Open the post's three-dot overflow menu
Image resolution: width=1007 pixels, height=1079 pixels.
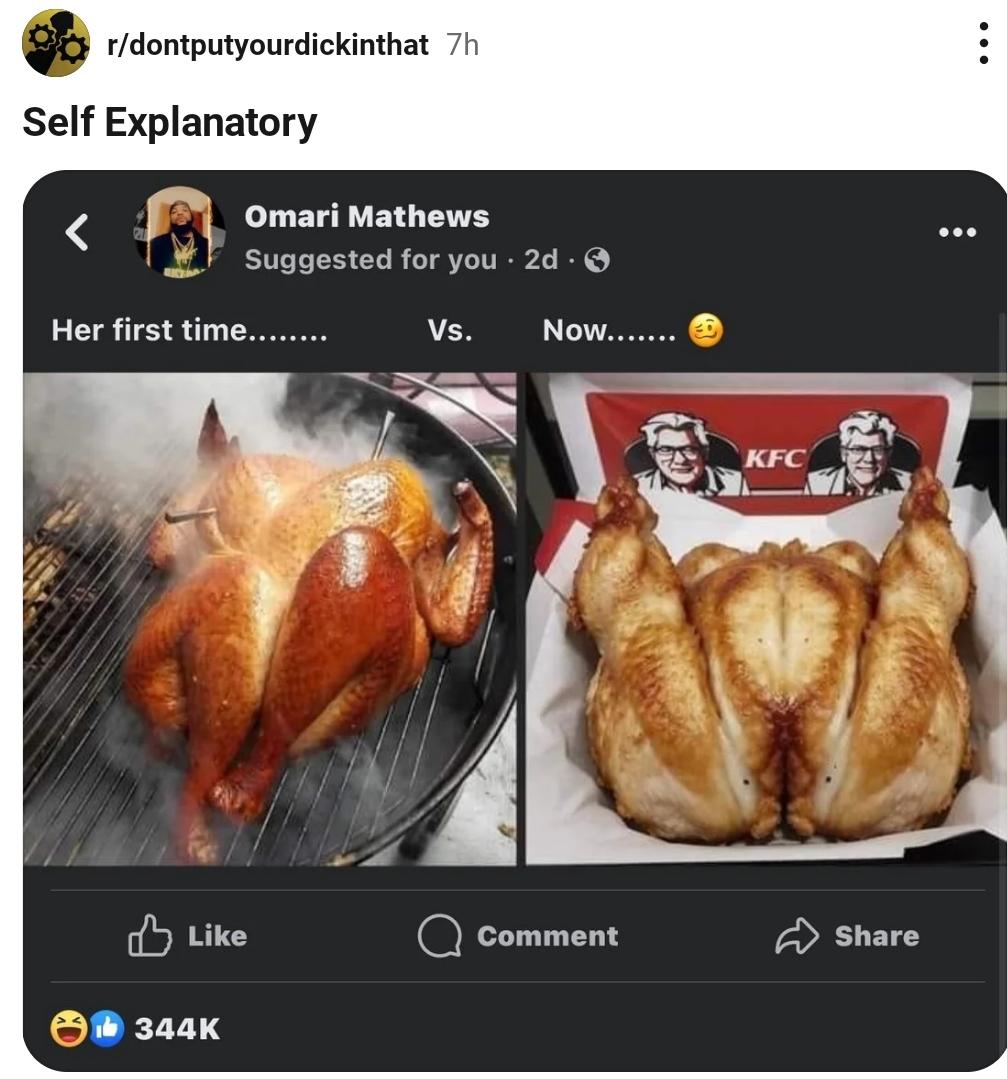point(983,44)
